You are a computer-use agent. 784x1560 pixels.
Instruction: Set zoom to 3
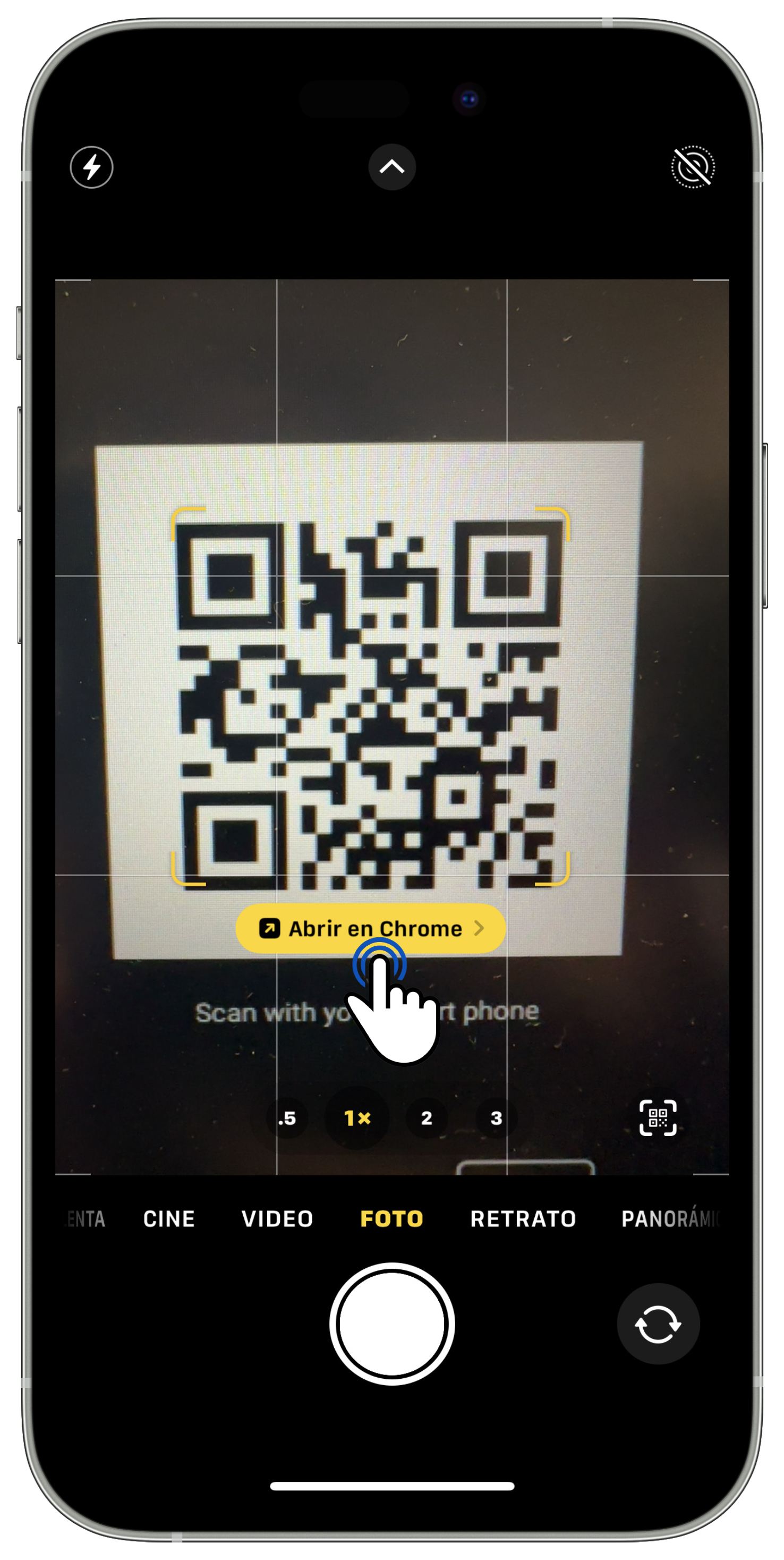(x=496, y=1118)
